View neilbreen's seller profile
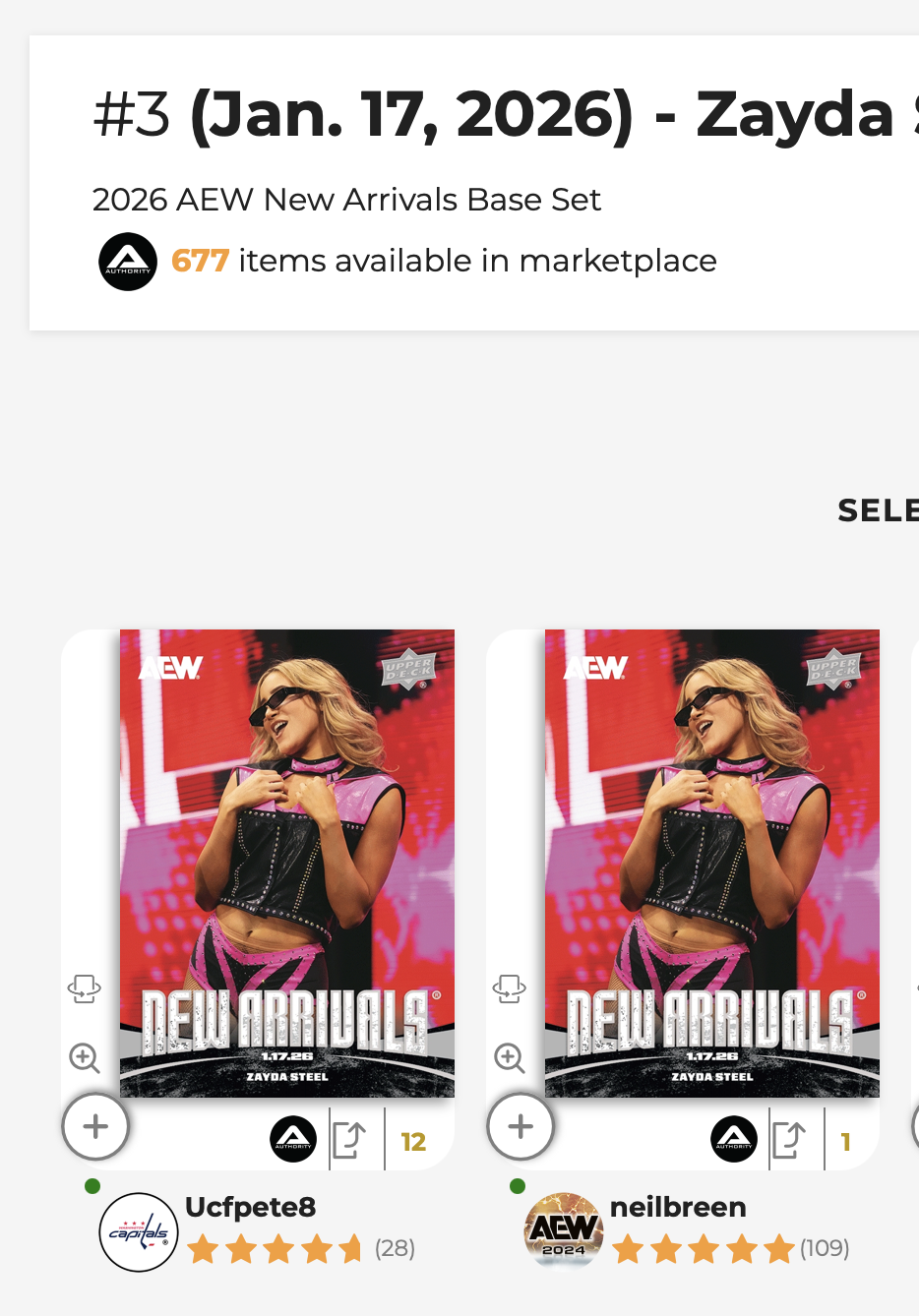Image resolution: width=919 pixels, height=1316 pixels. [x=677, y=1207]
